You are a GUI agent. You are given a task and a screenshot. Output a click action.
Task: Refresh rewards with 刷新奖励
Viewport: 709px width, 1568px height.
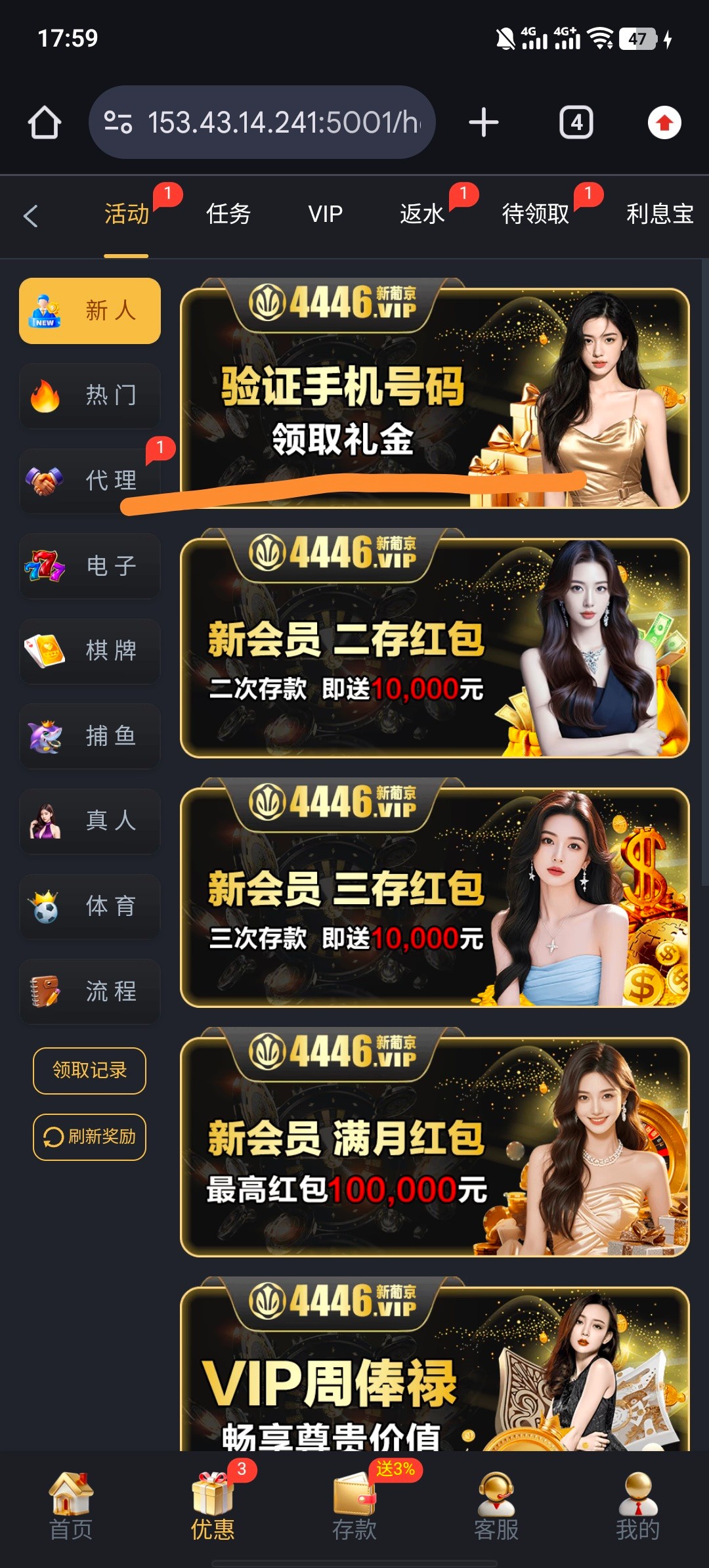(89, 1137)
